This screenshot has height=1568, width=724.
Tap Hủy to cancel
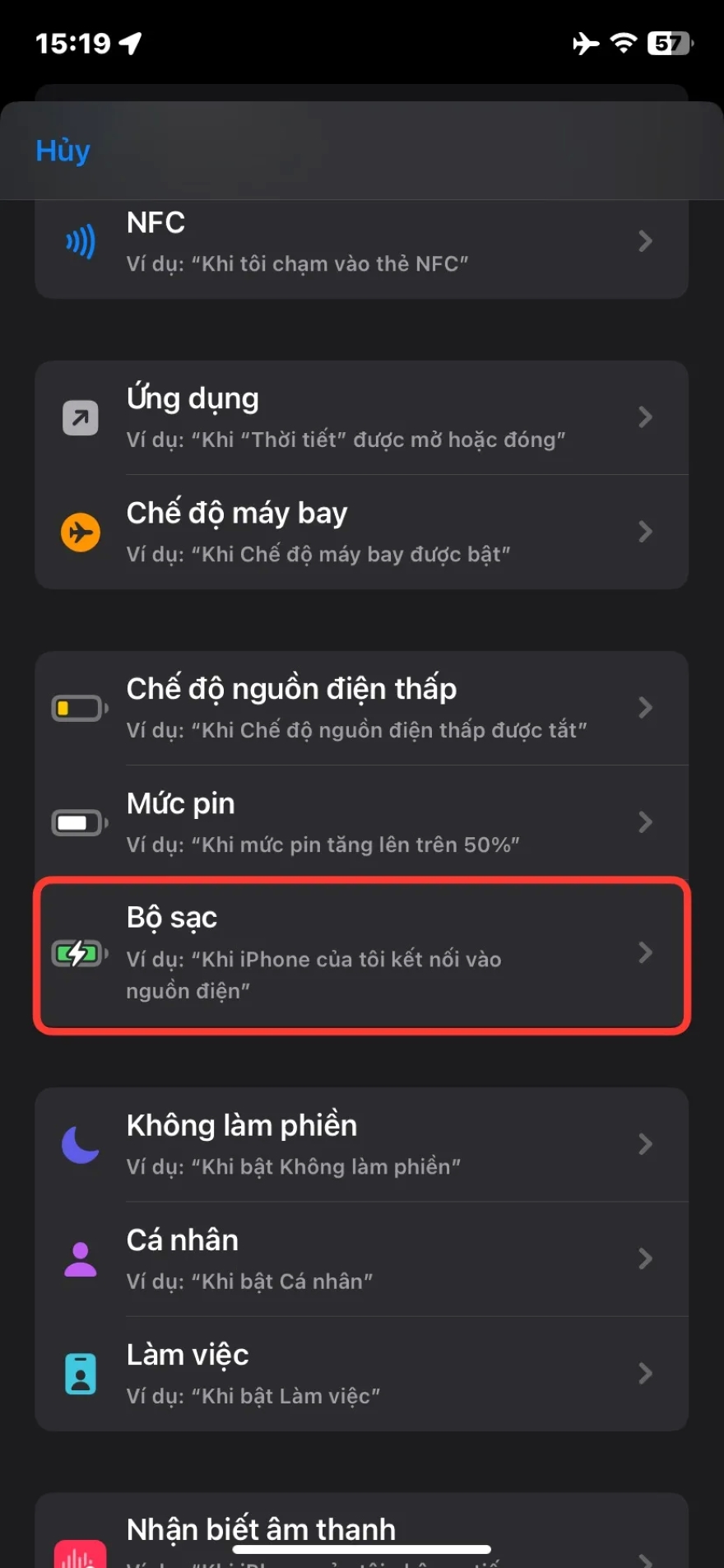coord(62,151)
